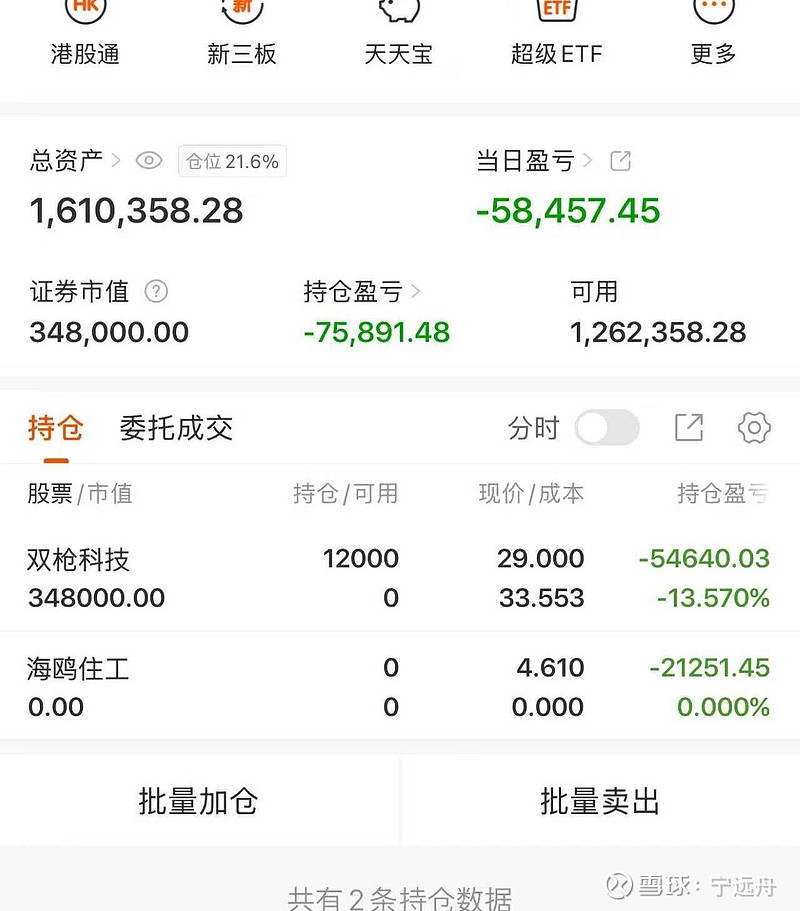Screen dimensions: 800x911
Task: Toggle the 分时 switch on
Action: pyautogui.click(x=607, y=428)
